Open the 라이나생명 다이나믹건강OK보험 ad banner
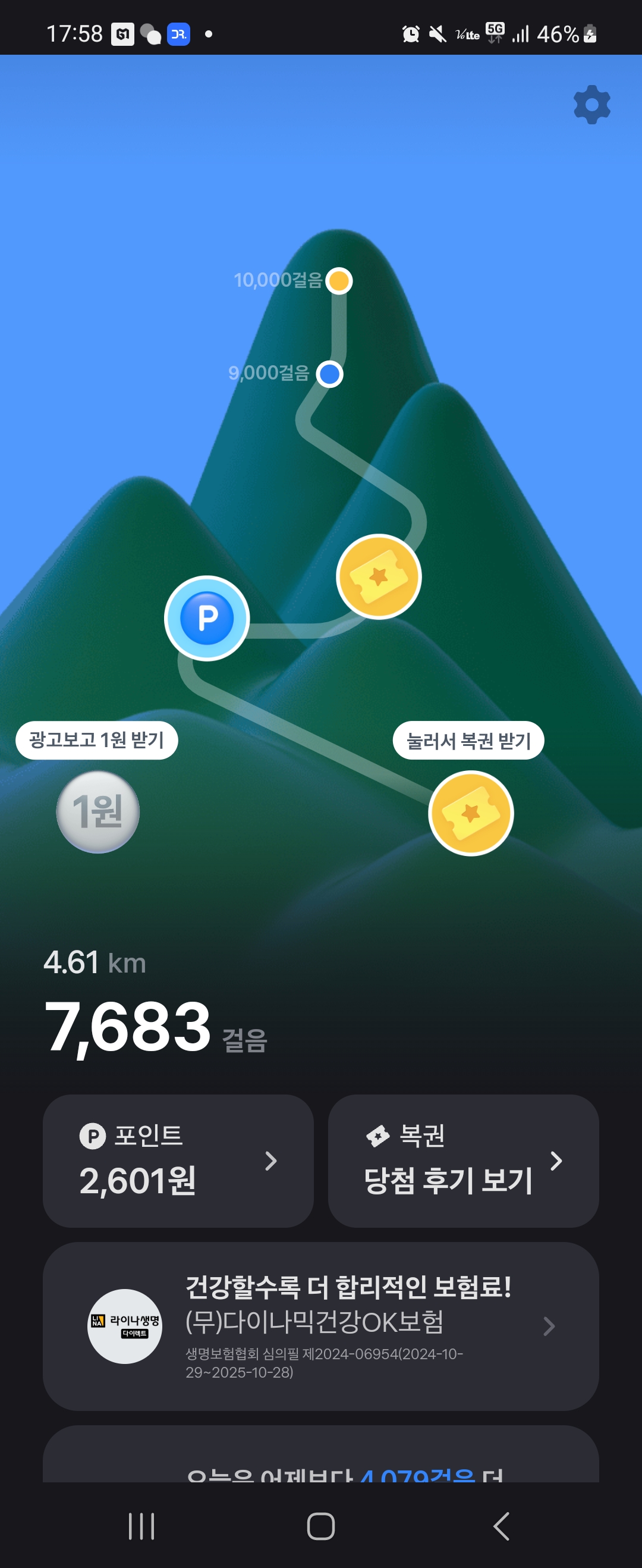 320,1326
